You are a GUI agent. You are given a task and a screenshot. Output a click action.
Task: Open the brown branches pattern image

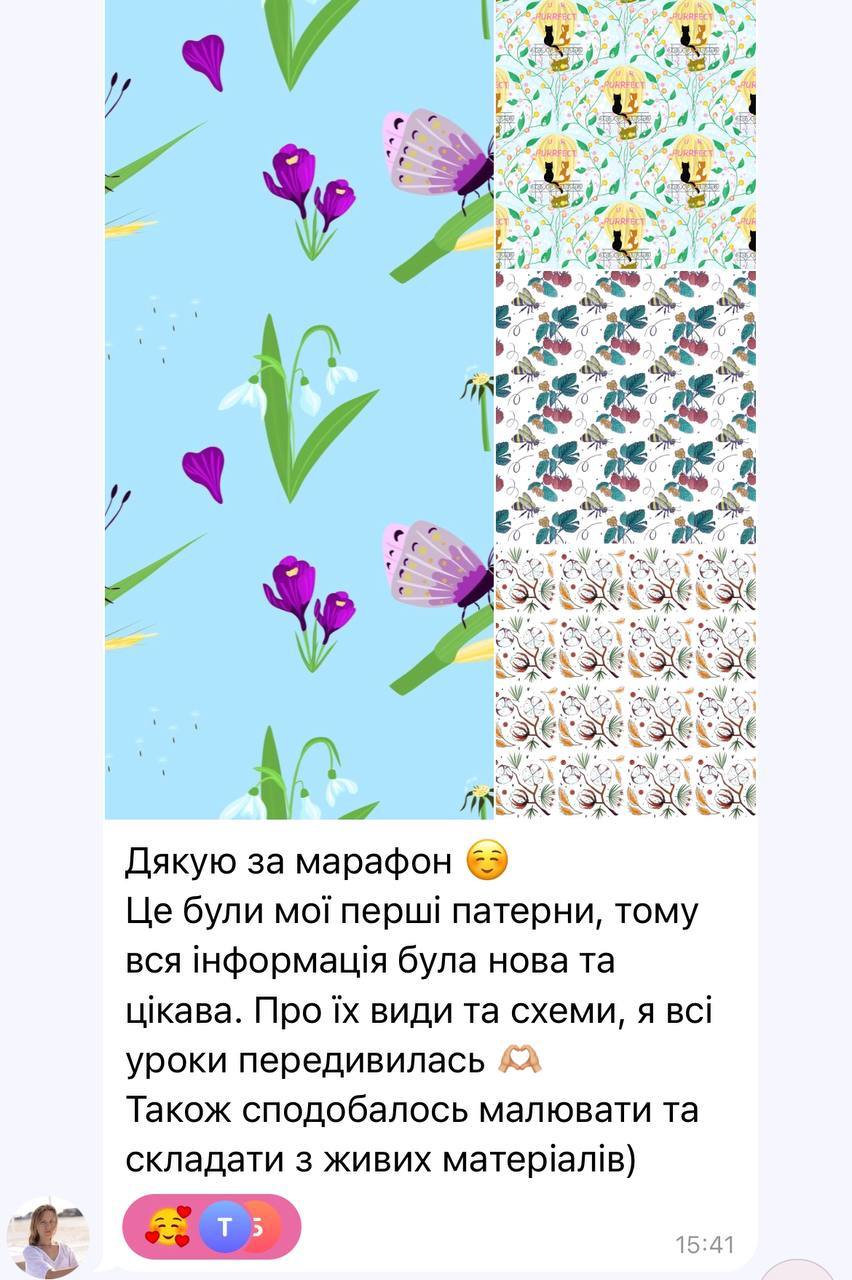click(x=626, y=682)
